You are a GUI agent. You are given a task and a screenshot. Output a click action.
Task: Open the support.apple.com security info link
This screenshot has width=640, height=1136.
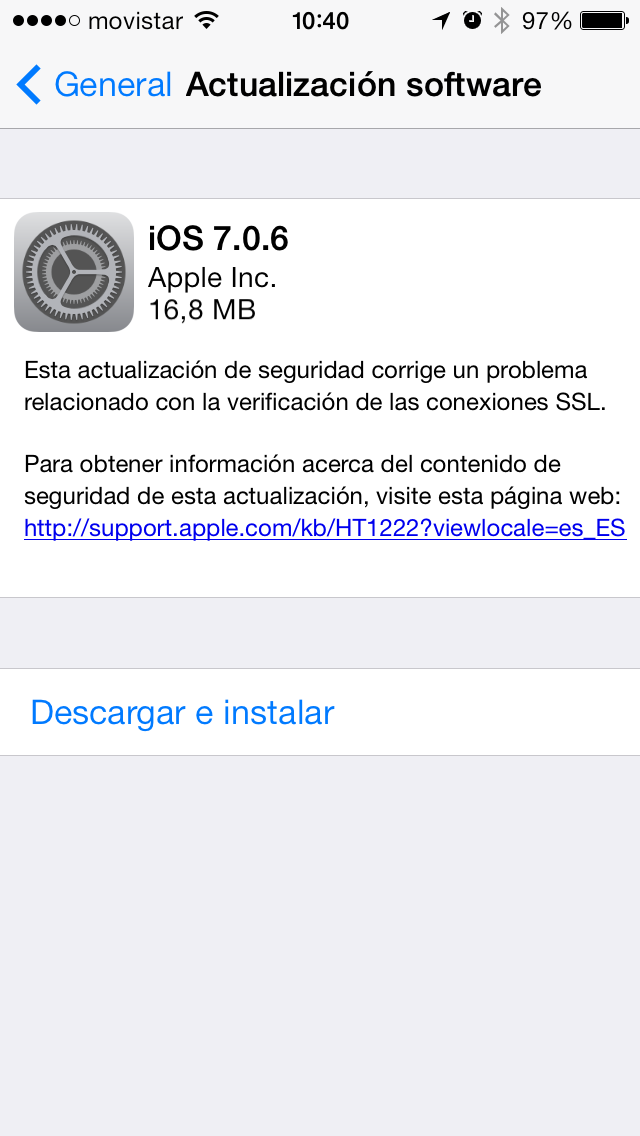[x=325, y=528]
